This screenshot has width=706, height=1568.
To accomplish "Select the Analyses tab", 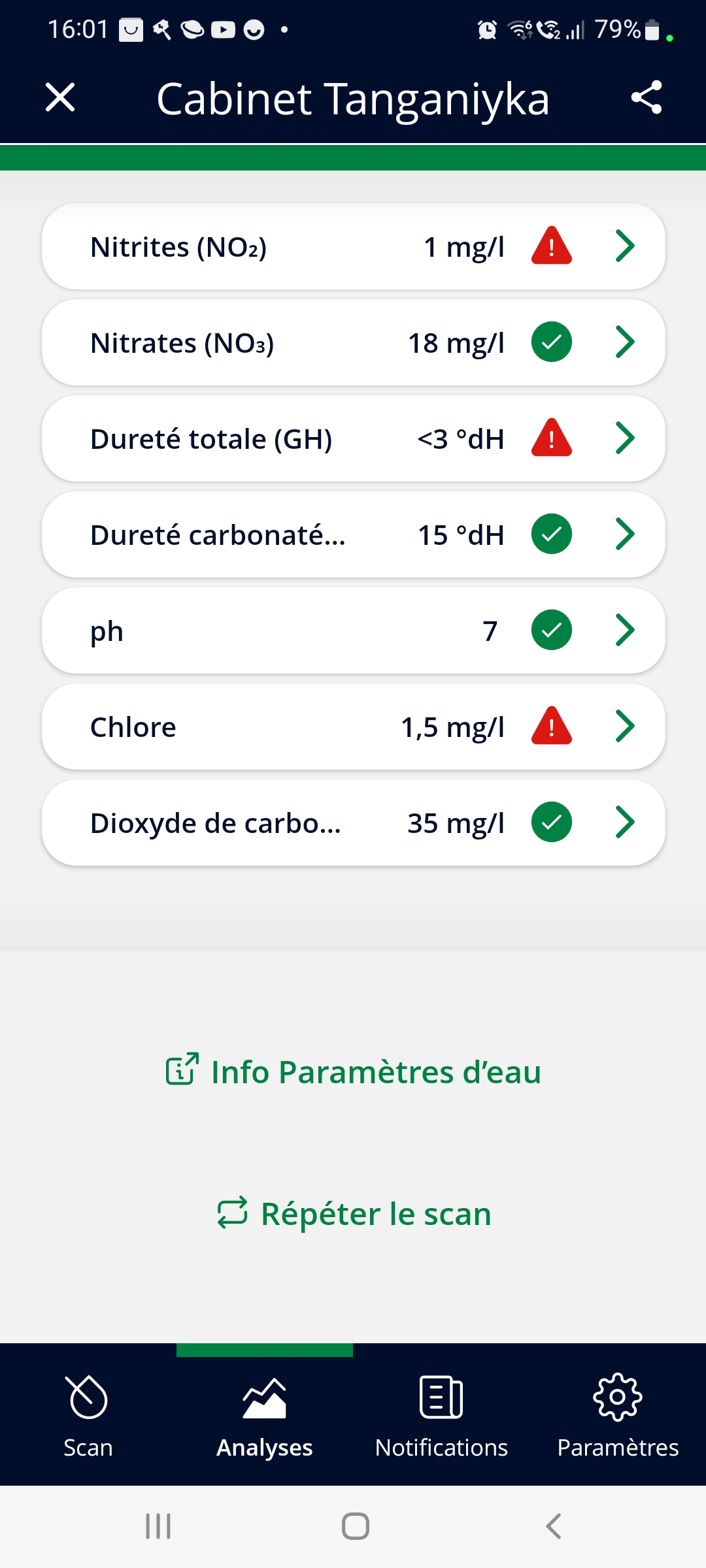I will coord(265,1415).
